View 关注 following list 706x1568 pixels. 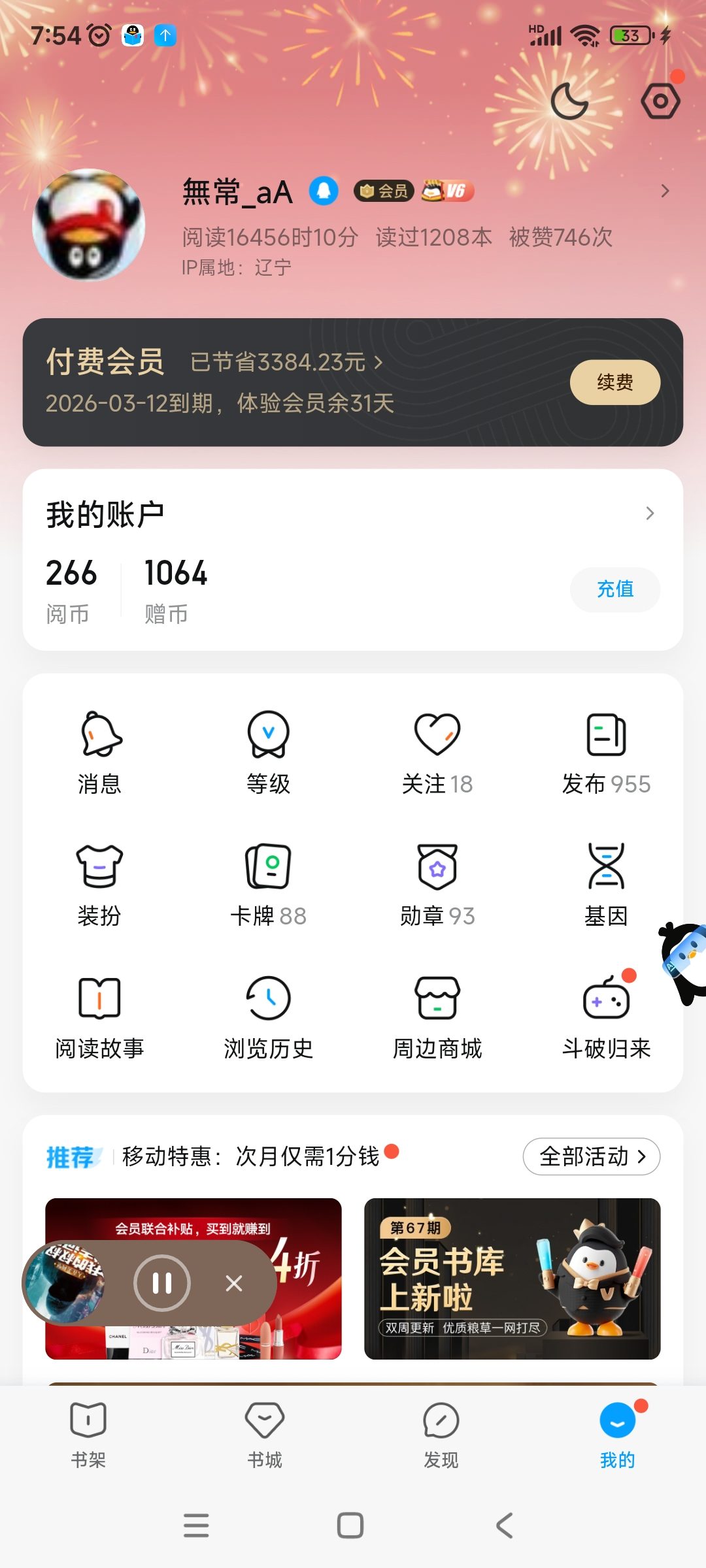[437, 751]
